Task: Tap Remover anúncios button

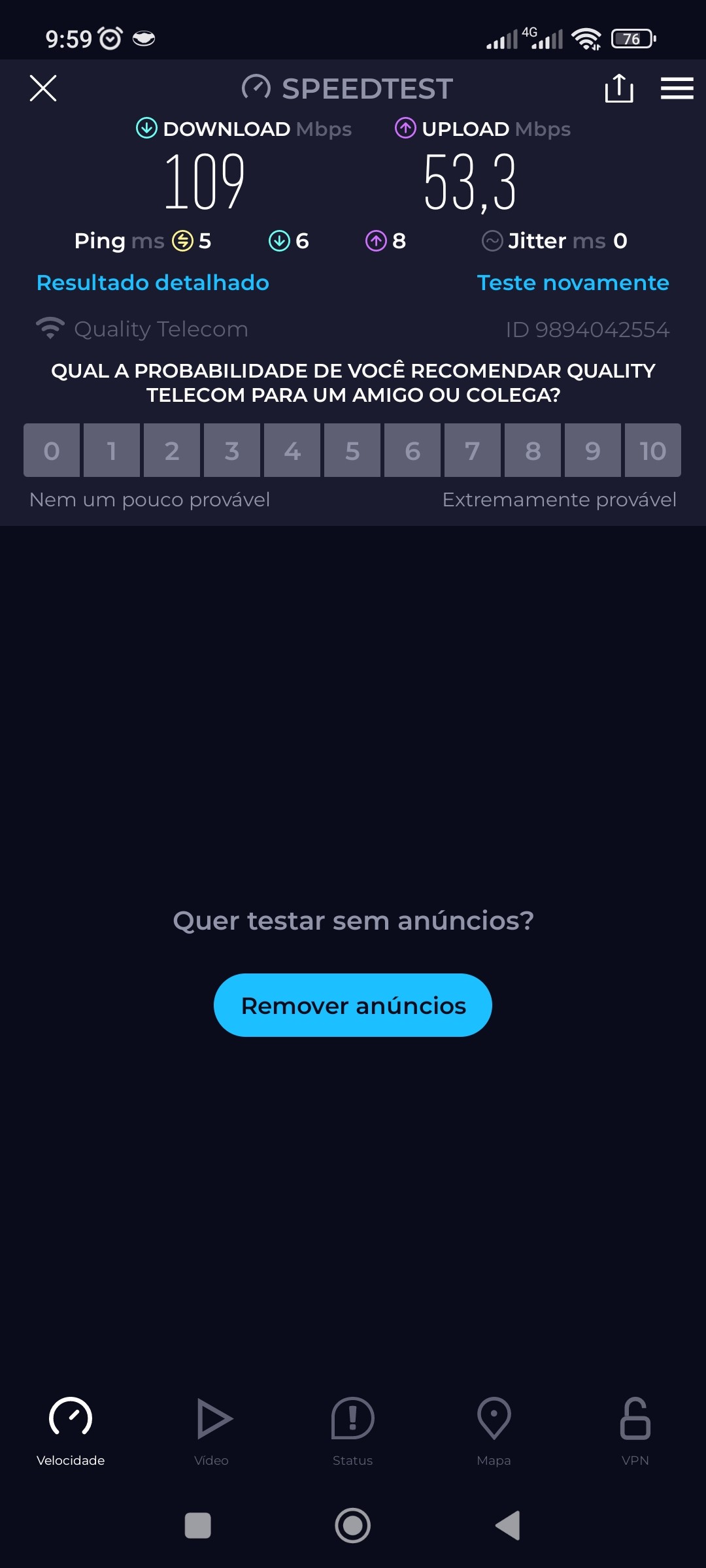Action: coord(353,1005)
